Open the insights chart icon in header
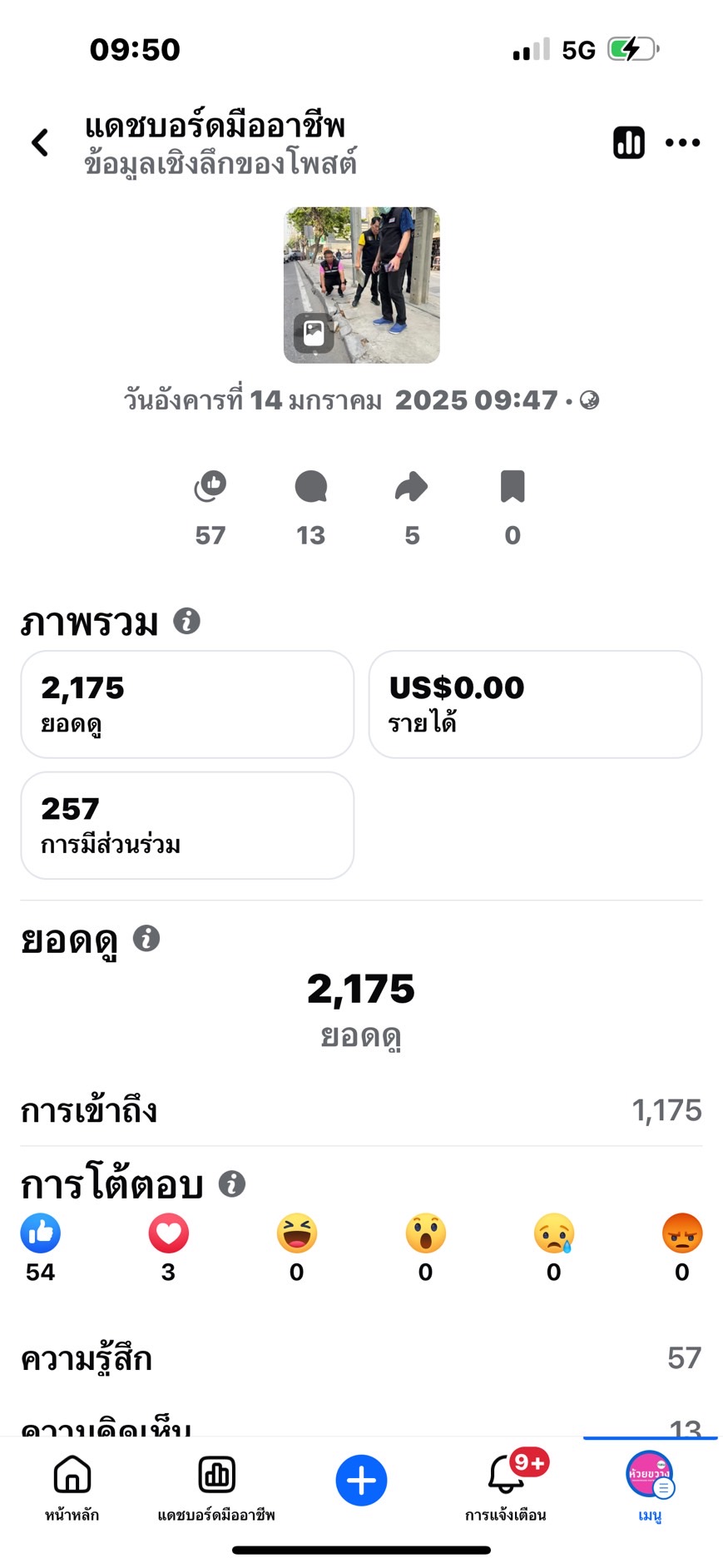The image size is (723, 1568). [x=629, y=142]
